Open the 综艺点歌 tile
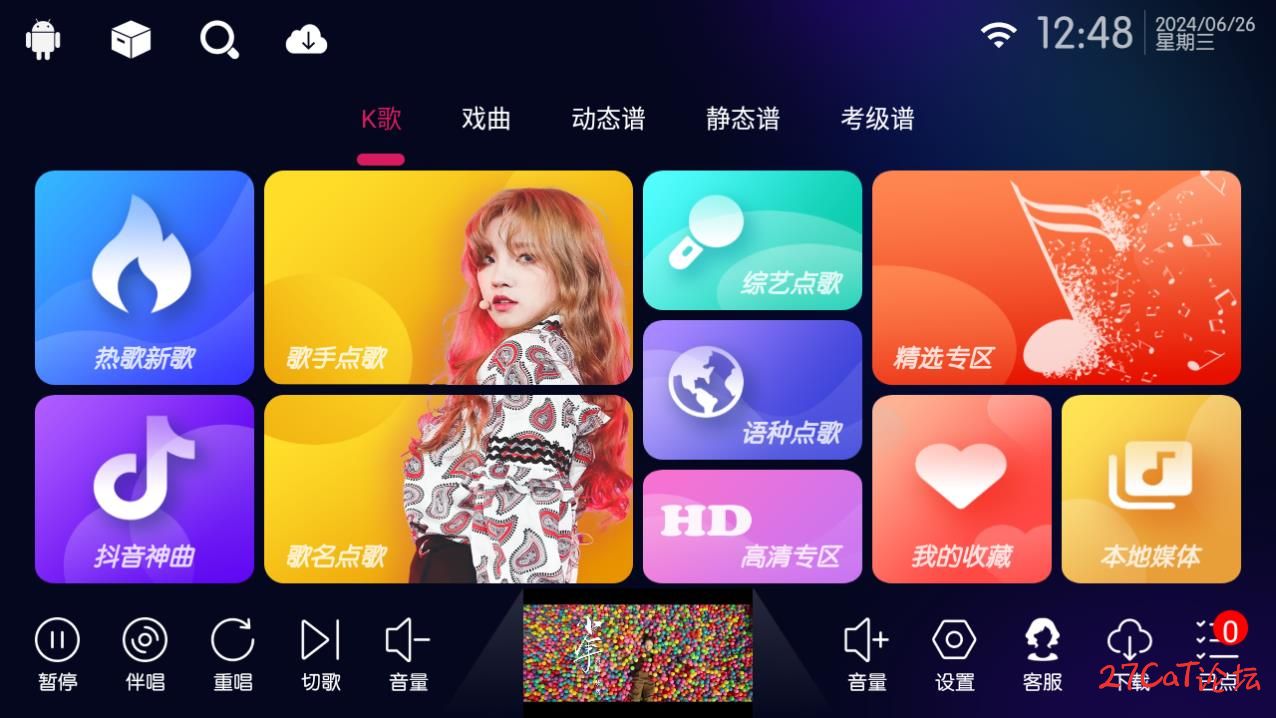The image size is (1276, 718). coord(752,240)
